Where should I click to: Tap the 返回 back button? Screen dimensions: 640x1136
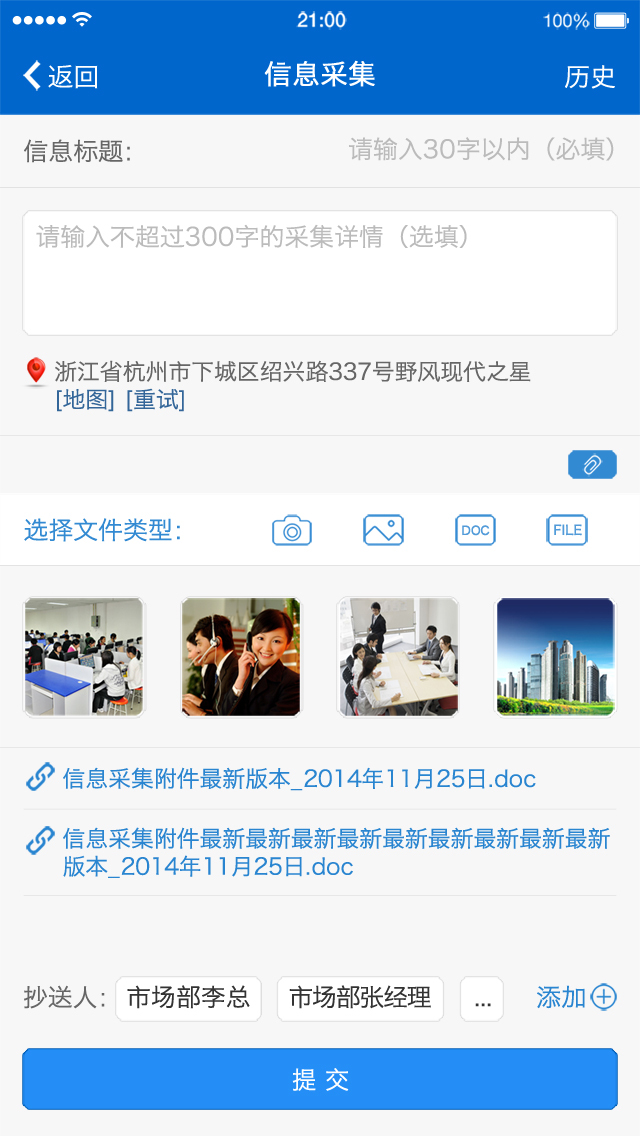click(x=60, y=76)
